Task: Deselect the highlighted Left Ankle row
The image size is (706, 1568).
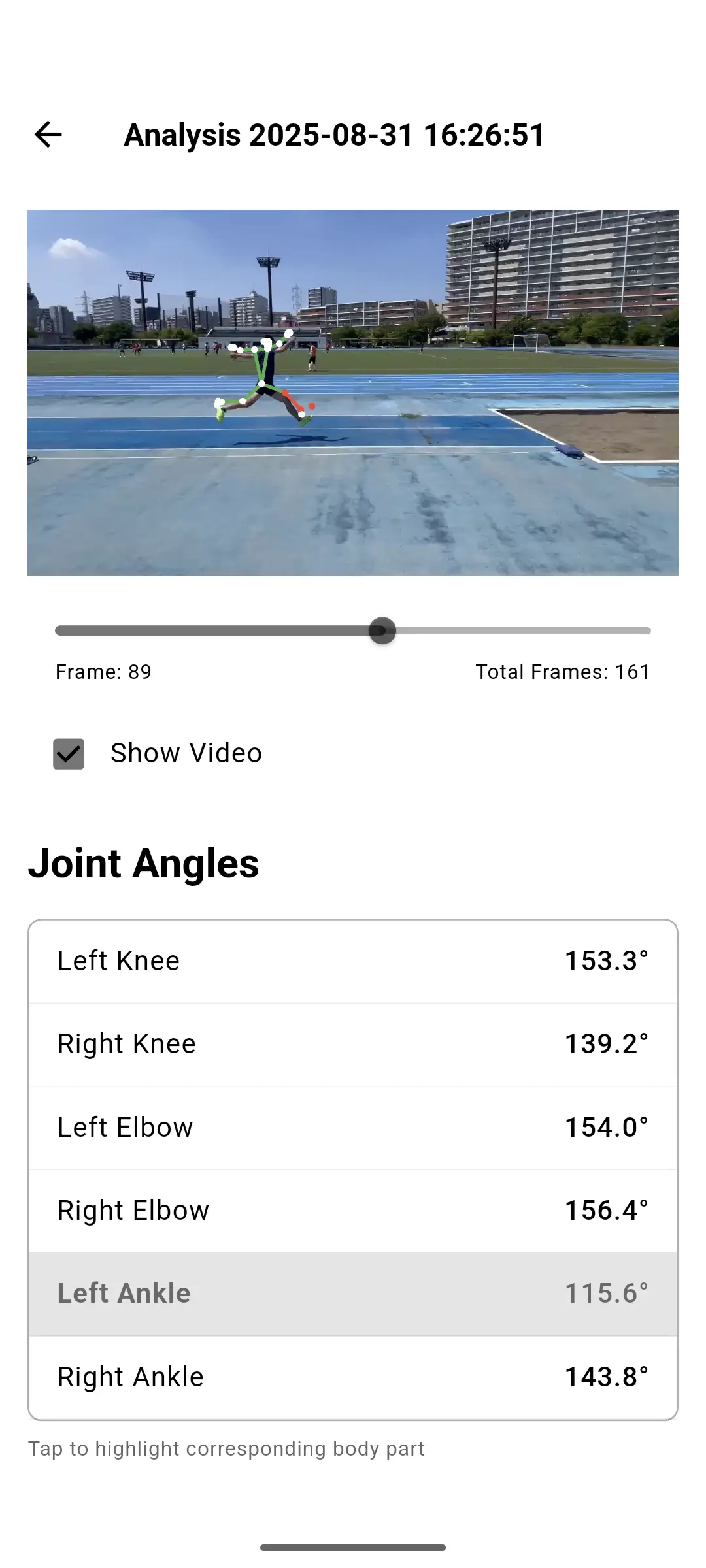Action: 353,1294
